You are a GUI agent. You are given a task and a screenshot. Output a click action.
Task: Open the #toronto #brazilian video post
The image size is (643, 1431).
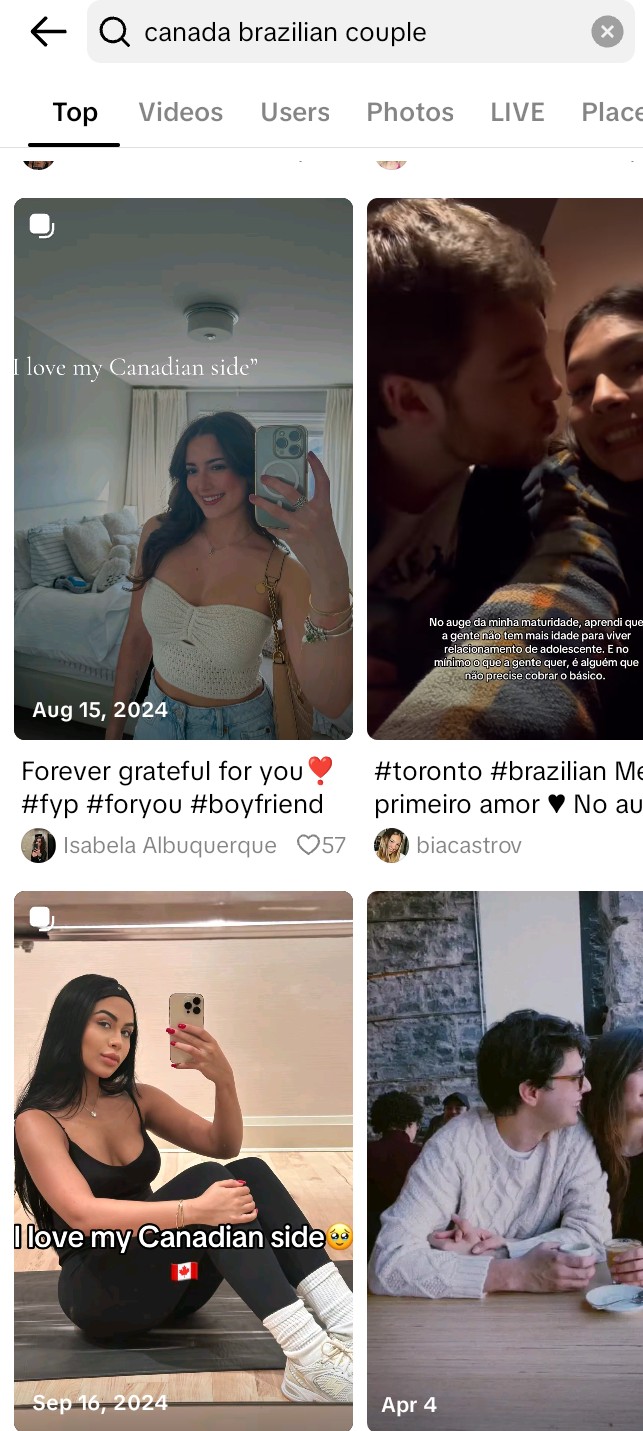pos(505,469)
